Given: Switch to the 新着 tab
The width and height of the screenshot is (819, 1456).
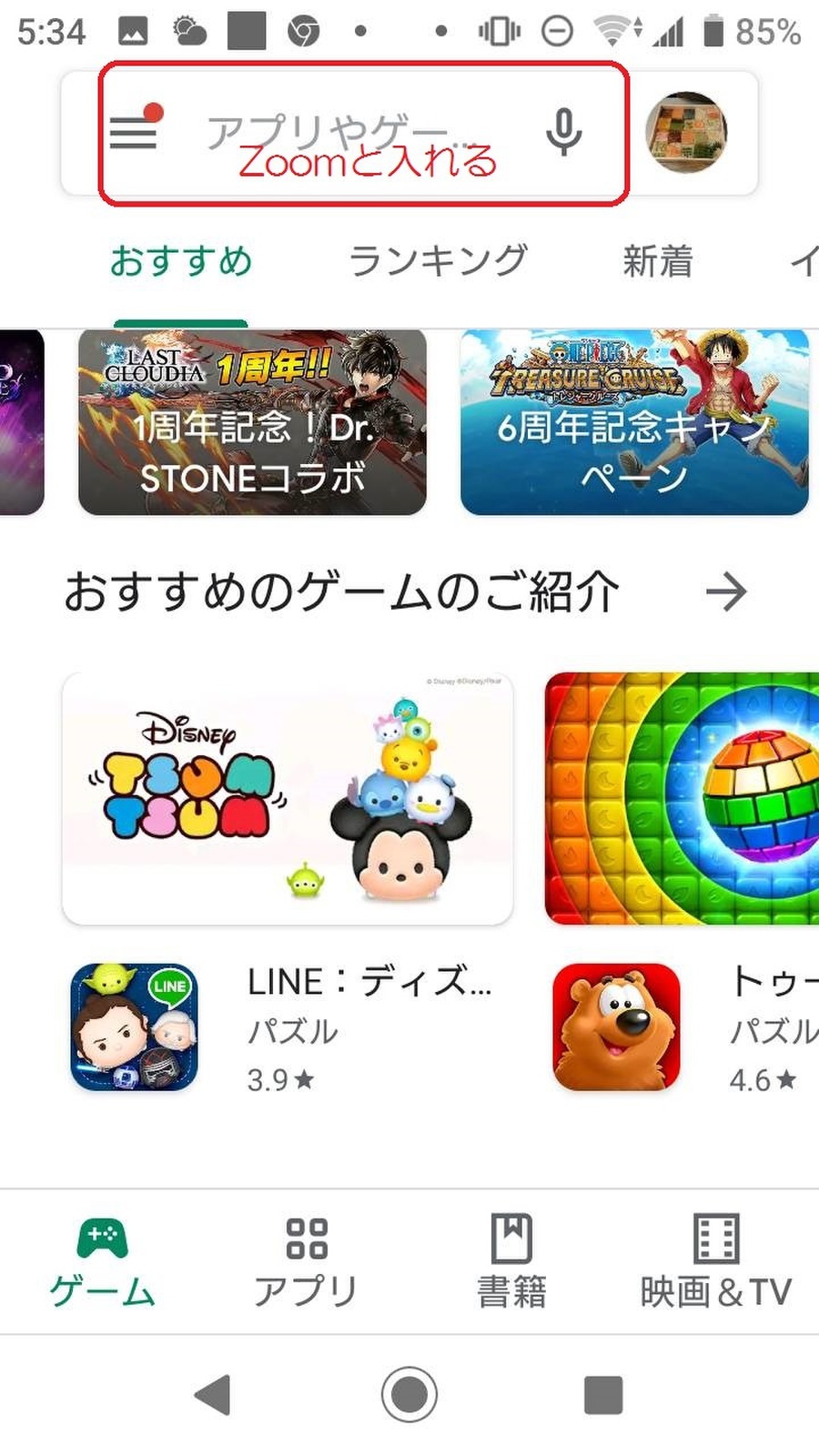Looking at the screenshot, I should (657, 262).
